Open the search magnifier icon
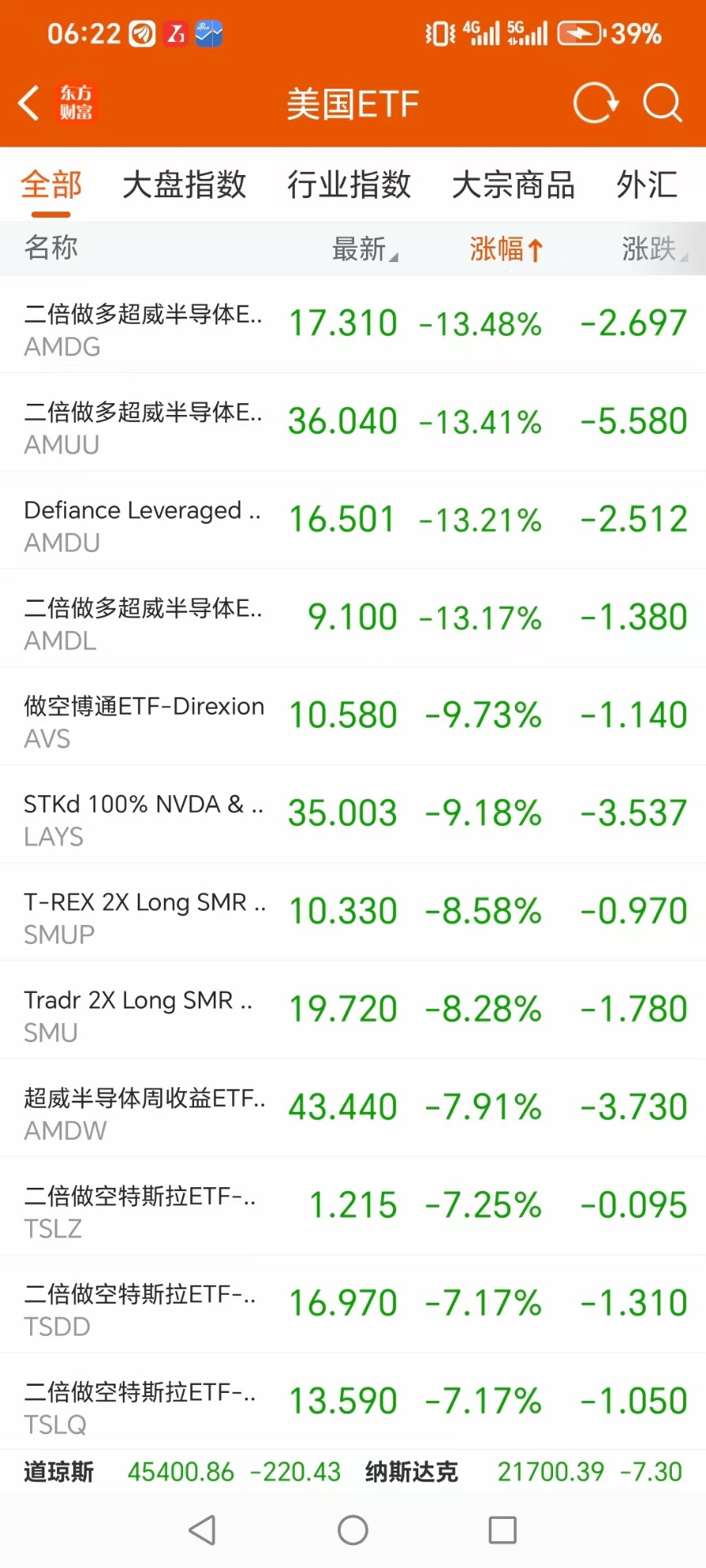Screen dimensions: 706x1568 click(662, 103)
